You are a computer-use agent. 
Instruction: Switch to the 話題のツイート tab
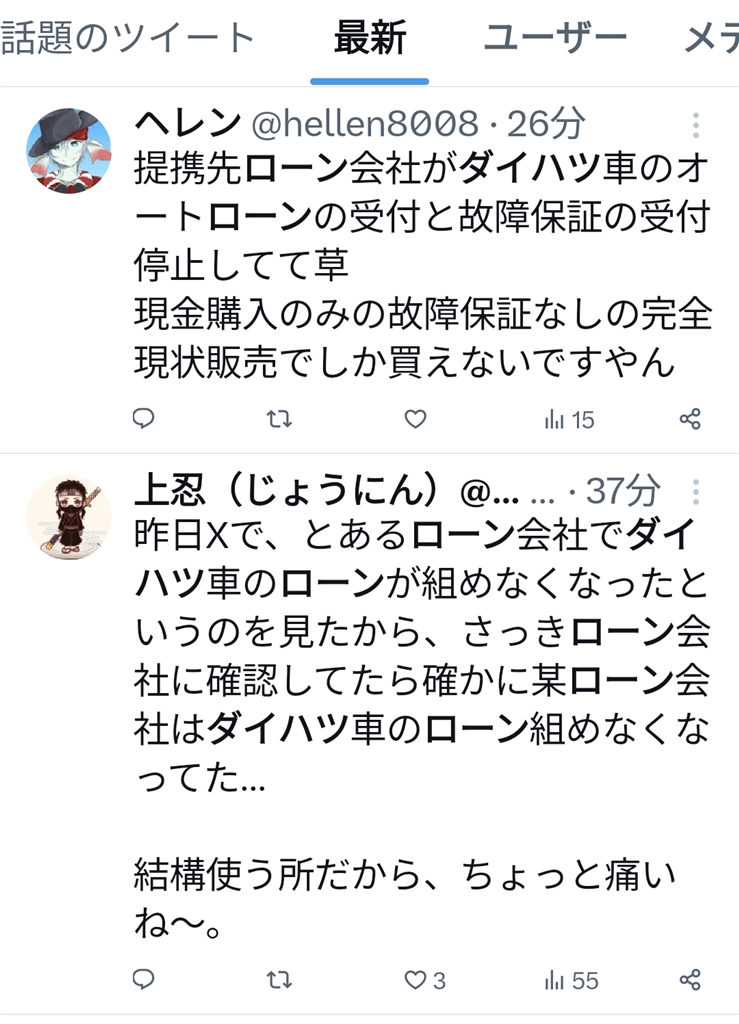coord(128,38)
